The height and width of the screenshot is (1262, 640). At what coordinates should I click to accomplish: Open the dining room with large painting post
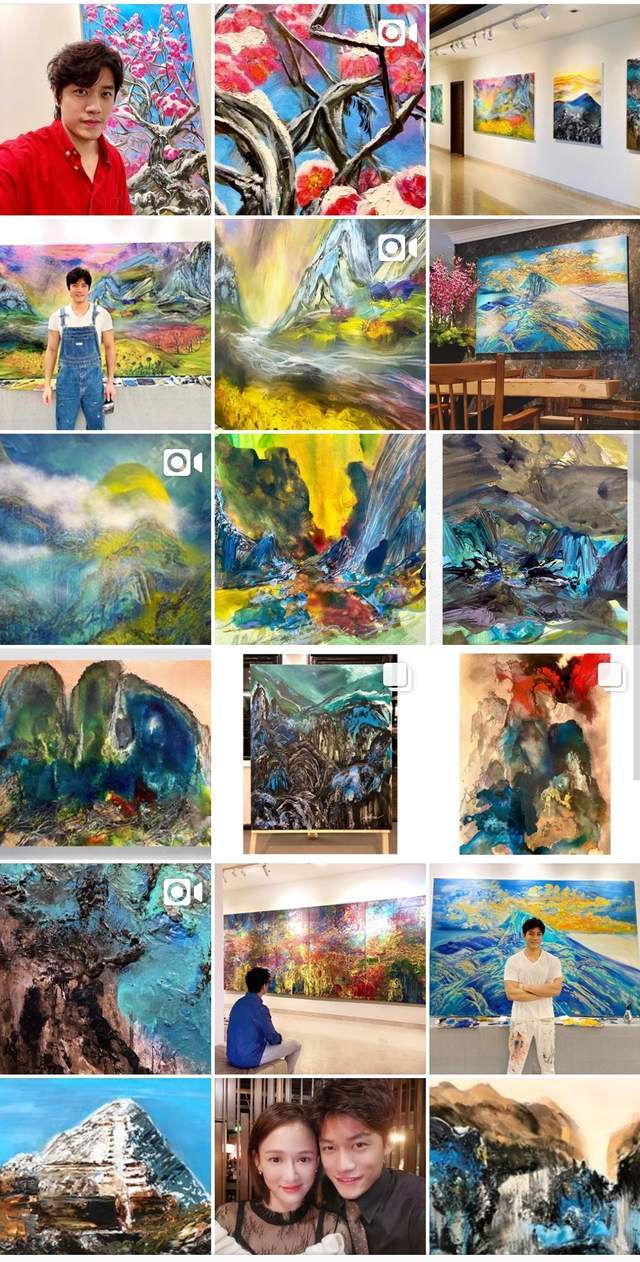pyautogui.click(x=535, y=325)
